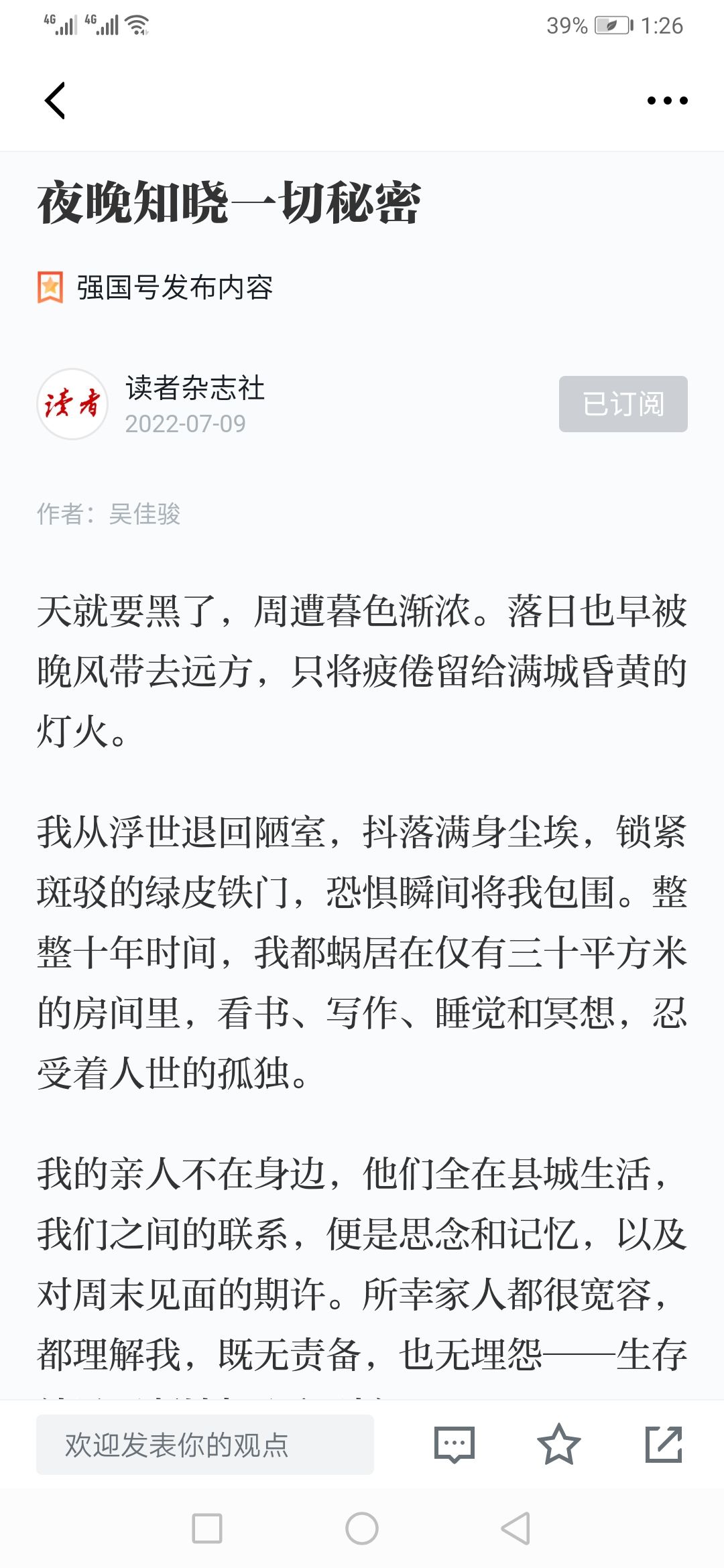This screenshot has height=1568, width=724.
Task: Go back using the top-left arrow
Action: tap(55, 101)
